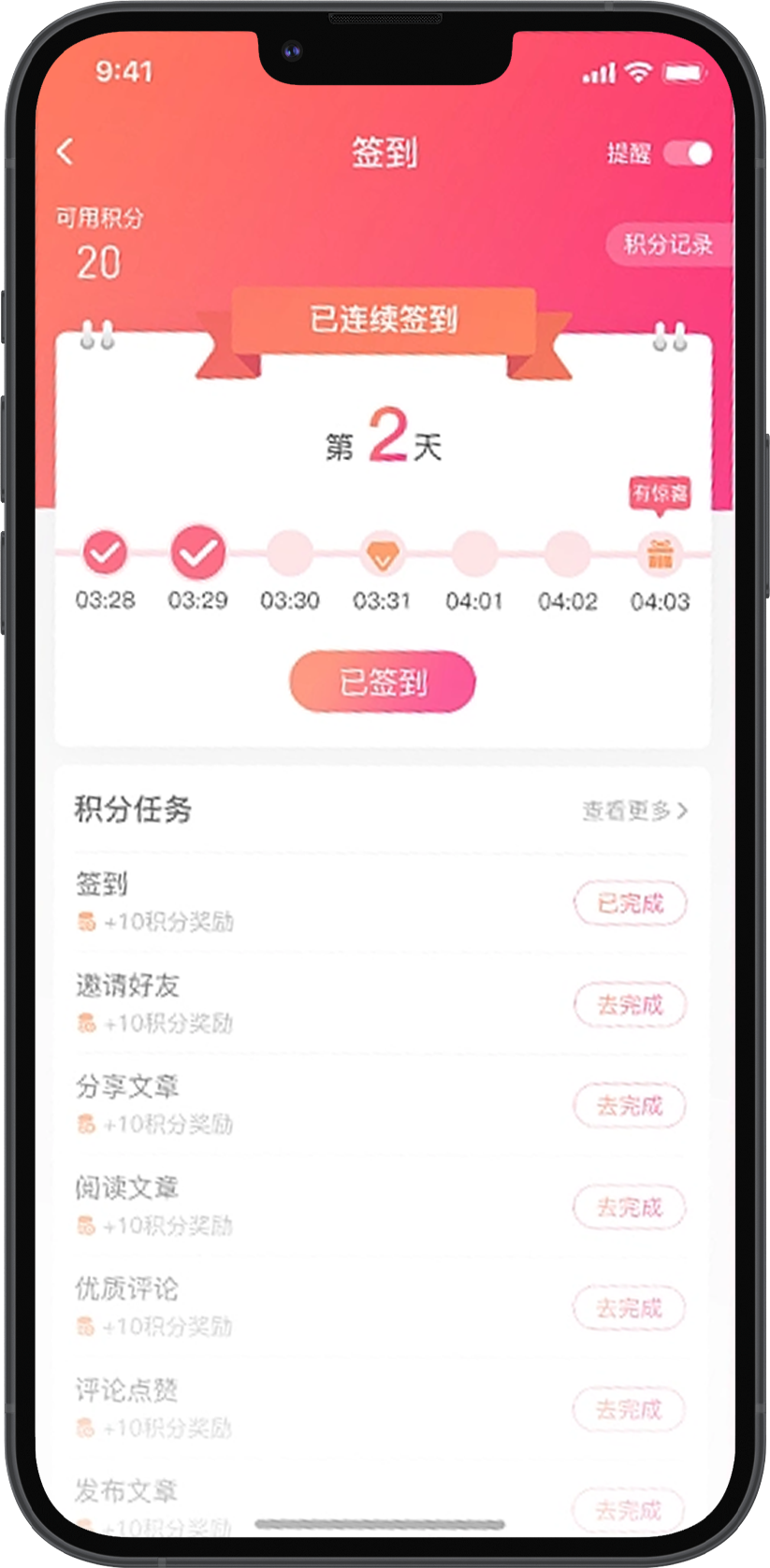Tap 去完成 for 阅读文章
The width and height of the screenshot is (770, 1568).
[x=630, y=1207]
